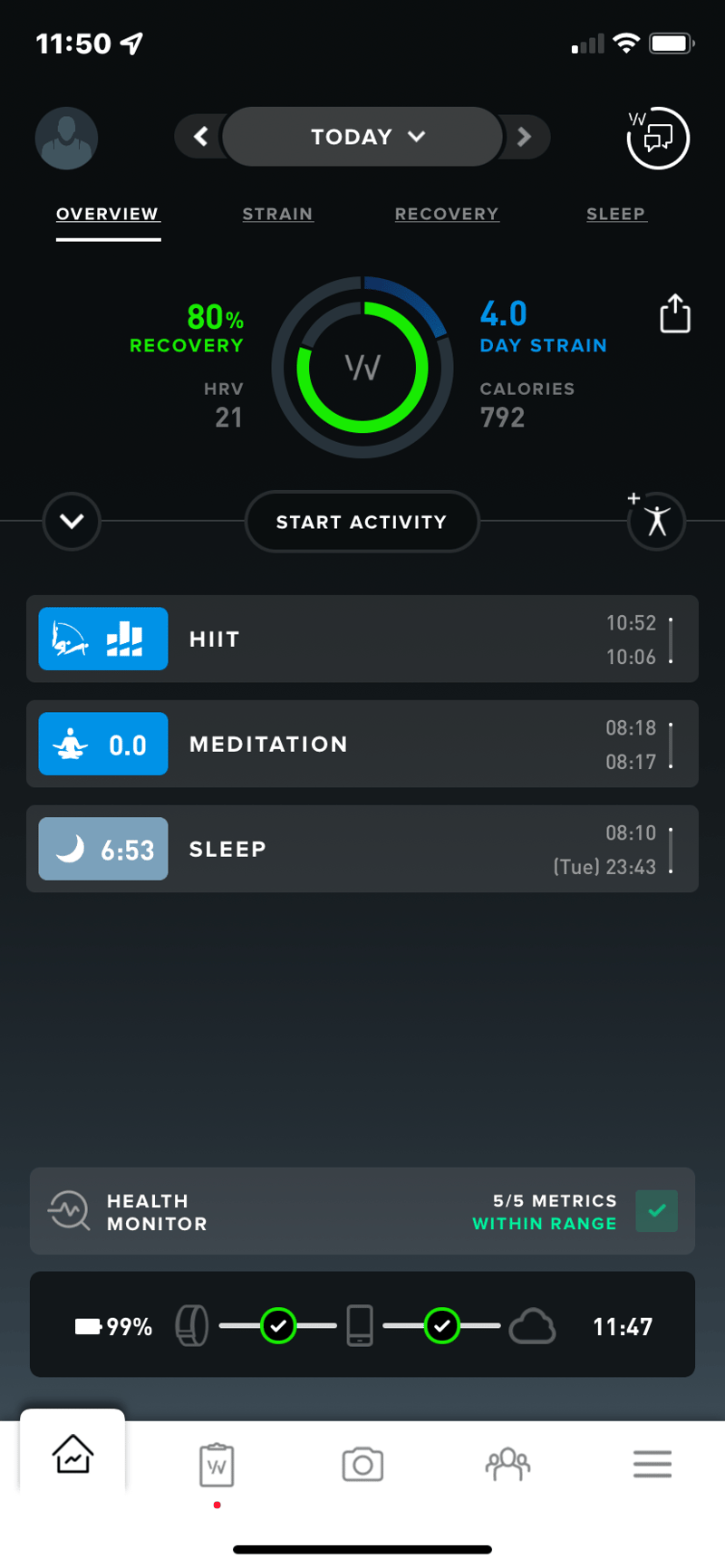
Task: Open the HIIT activity card
Action: (362, 639)
